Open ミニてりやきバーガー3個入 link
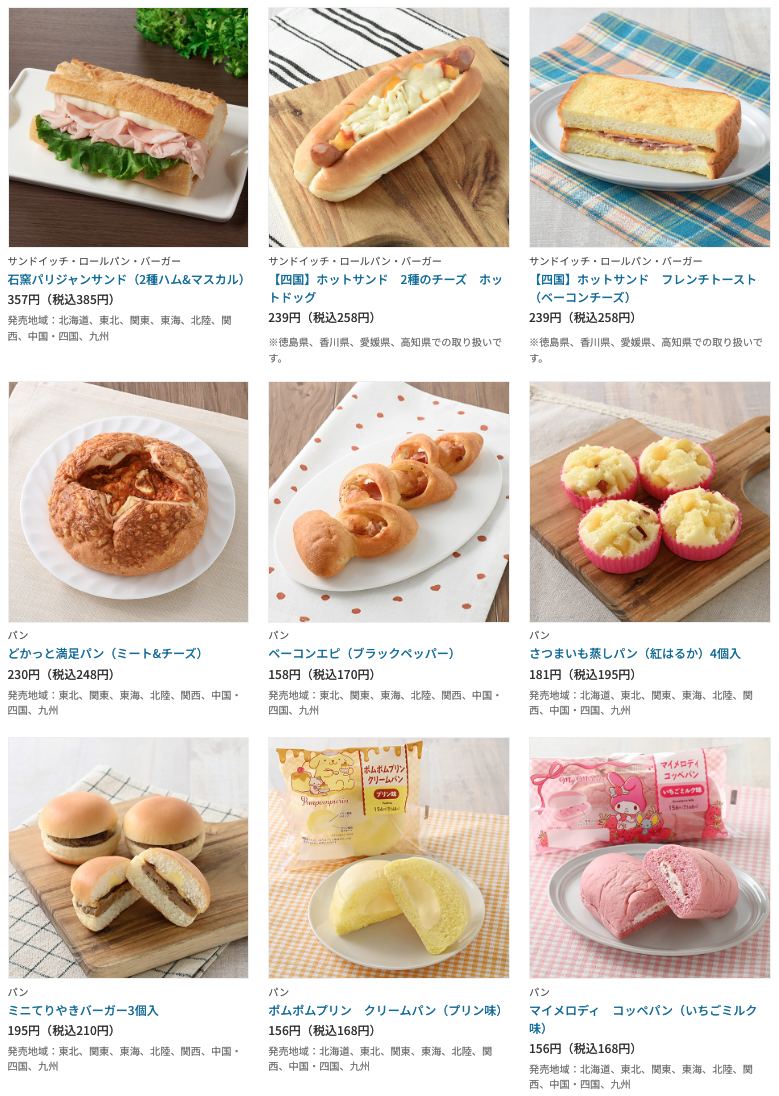The width and height of the screenshot is (779, 1096). pyautogui.click(x=83, y=1010)
